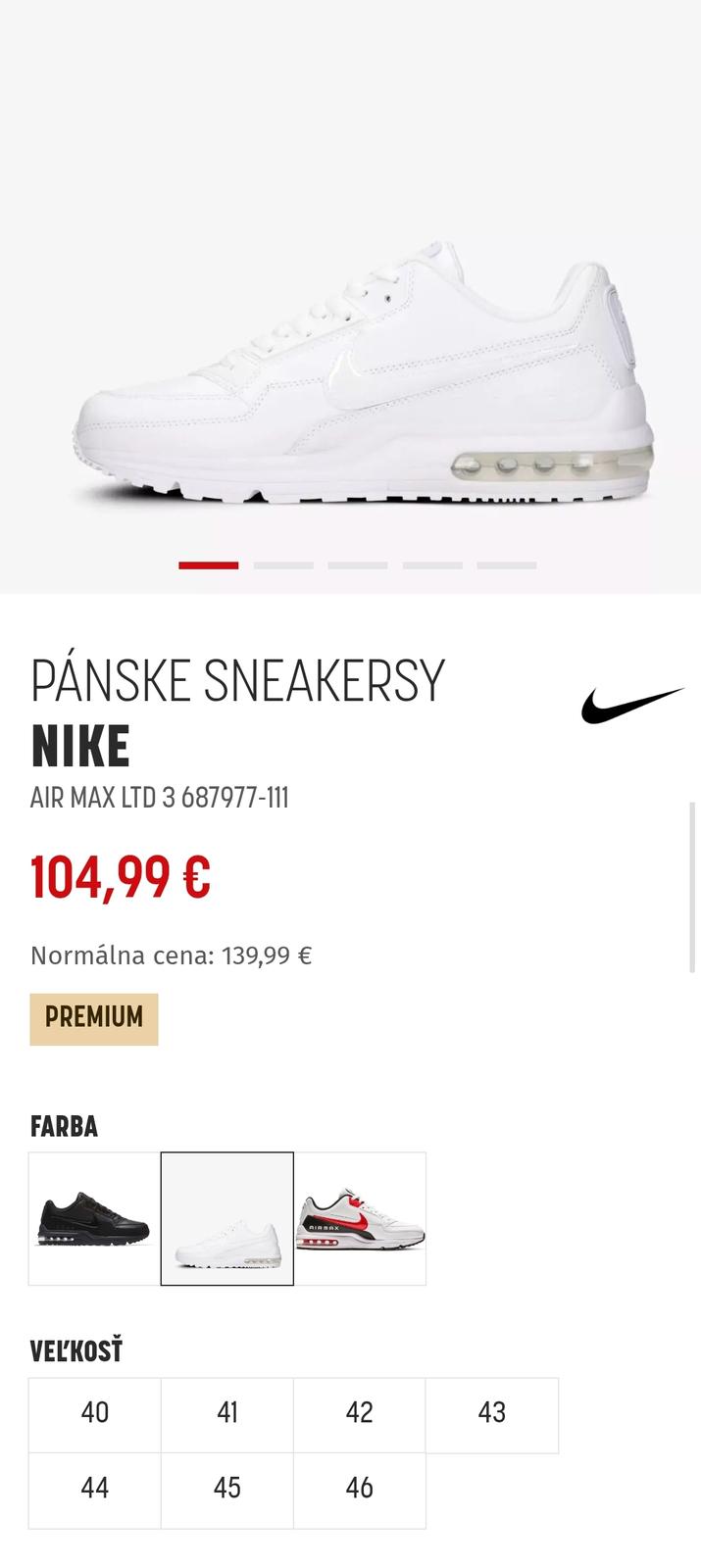Choose size 43
701x1568 pixels.
(x=492, y=1414)
